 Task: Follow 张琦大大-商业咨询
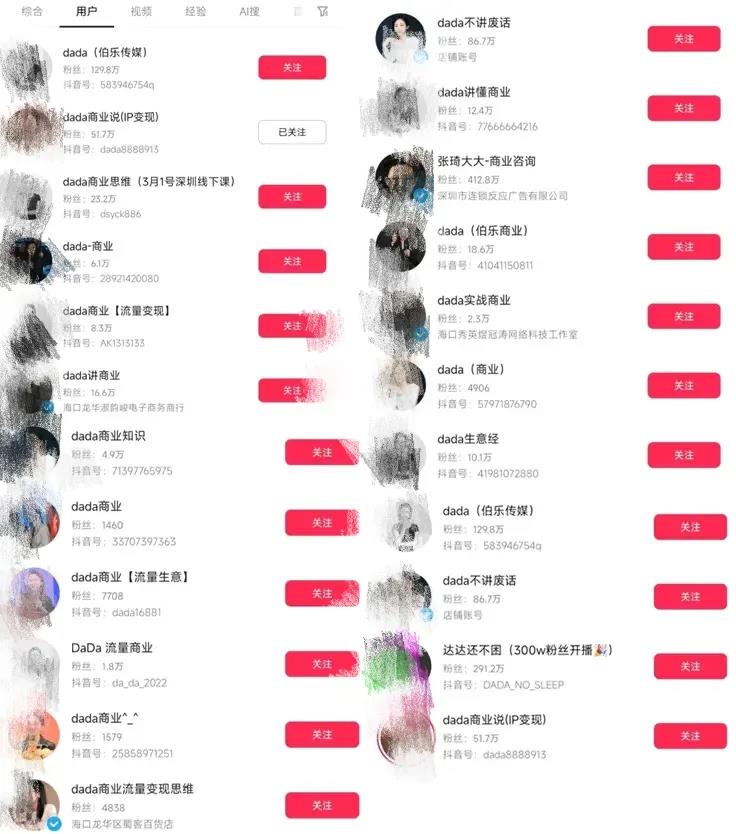tap(685, 177)
